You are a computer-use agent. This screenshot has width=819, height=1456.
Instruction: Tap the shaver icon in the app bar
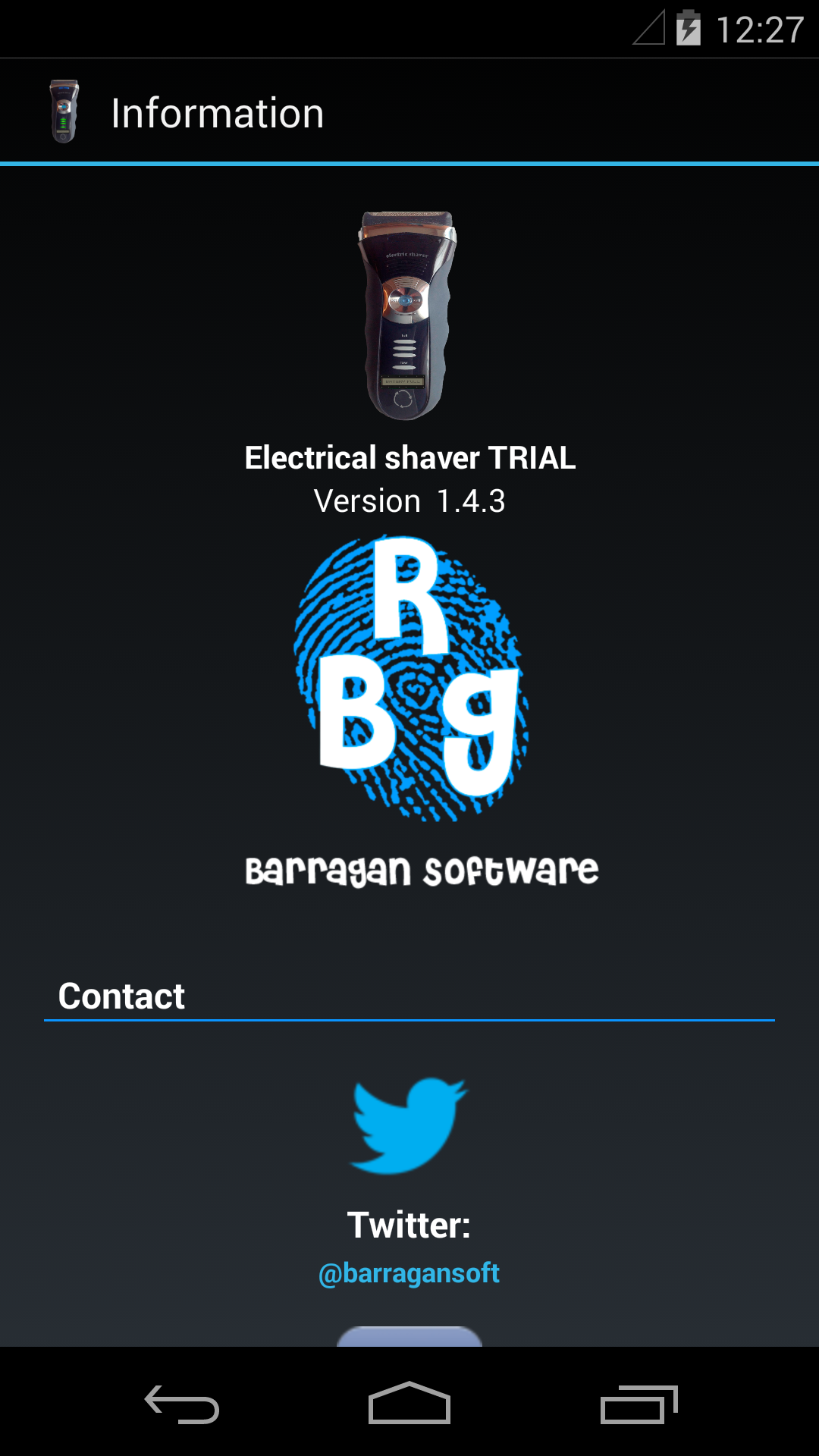[x=64, y=112]
